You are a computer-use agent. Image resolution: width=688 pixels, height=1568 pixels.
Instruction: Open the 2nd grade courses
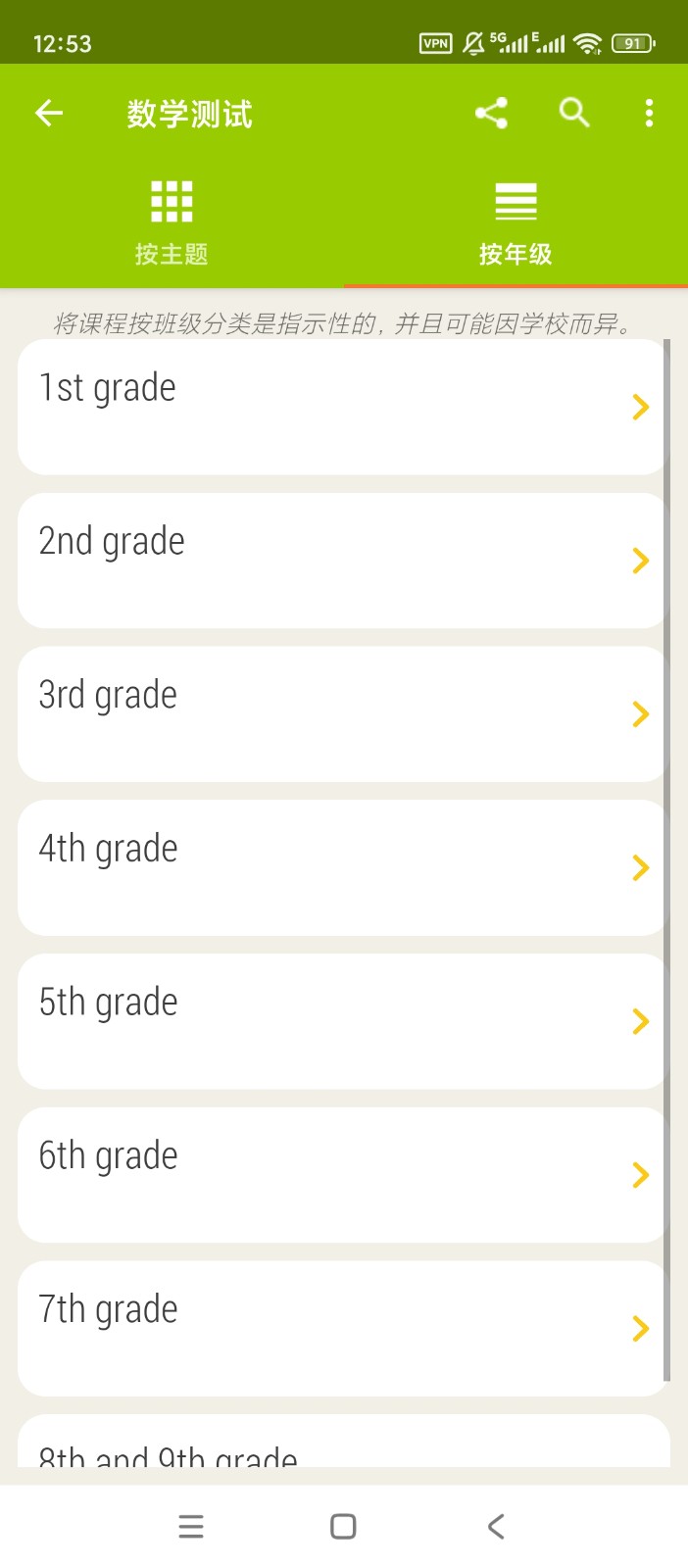[x=343, y=561]
